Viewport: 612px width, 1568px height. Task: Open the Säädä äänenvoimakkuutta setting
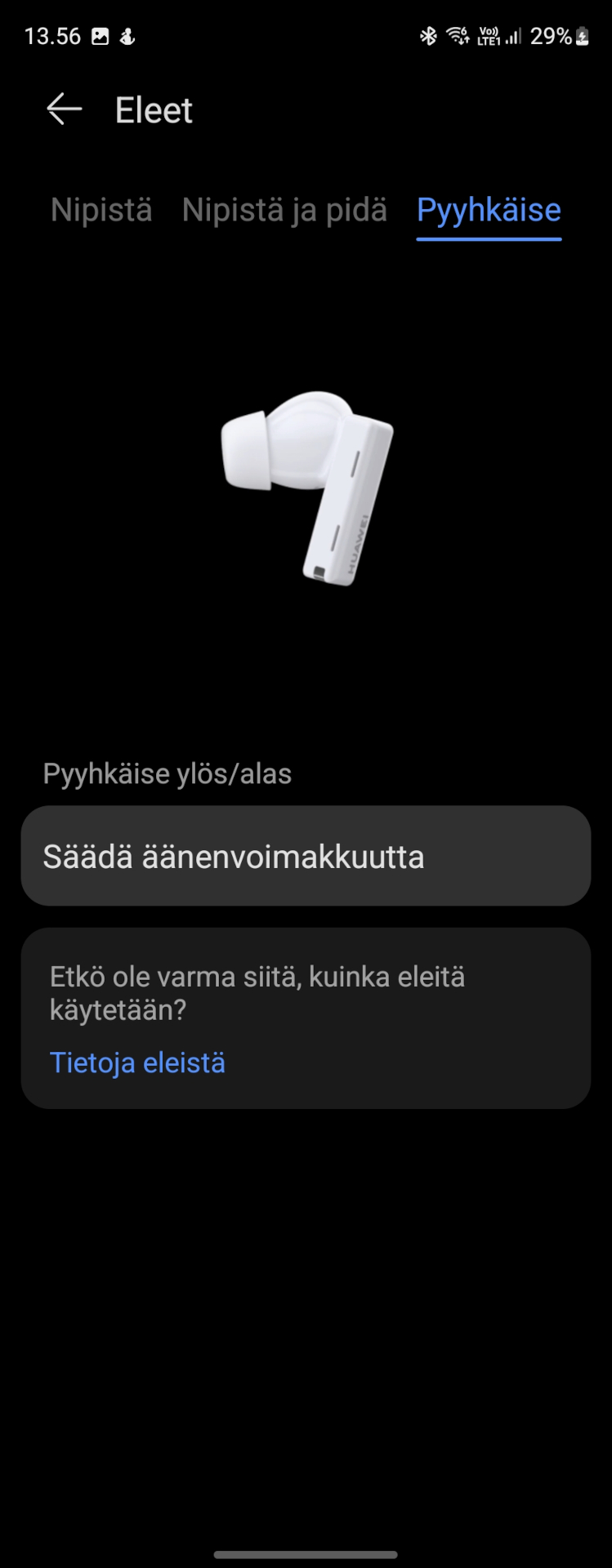point(306,856)
